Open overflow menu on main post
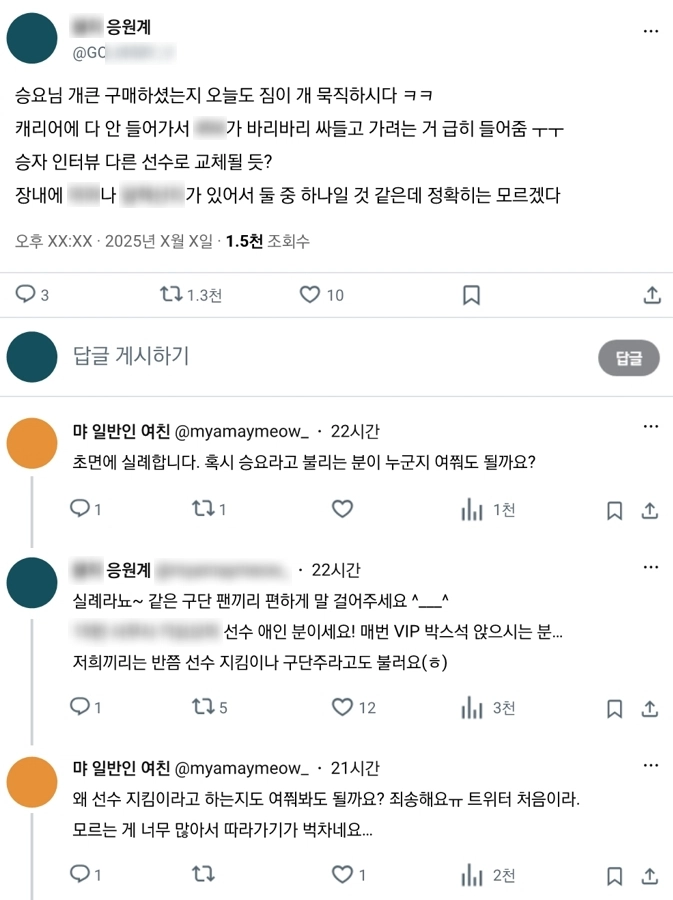Screen dimensions: 673x900 click(x=651, y=31)
